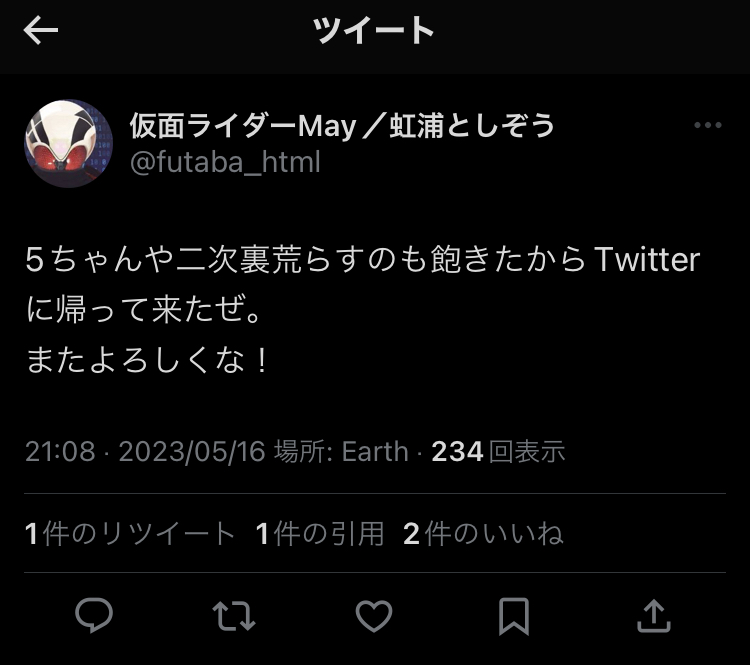This screenshot has width=750, height=665.
Task: Like this tweet with the heart
Action: 374,615
